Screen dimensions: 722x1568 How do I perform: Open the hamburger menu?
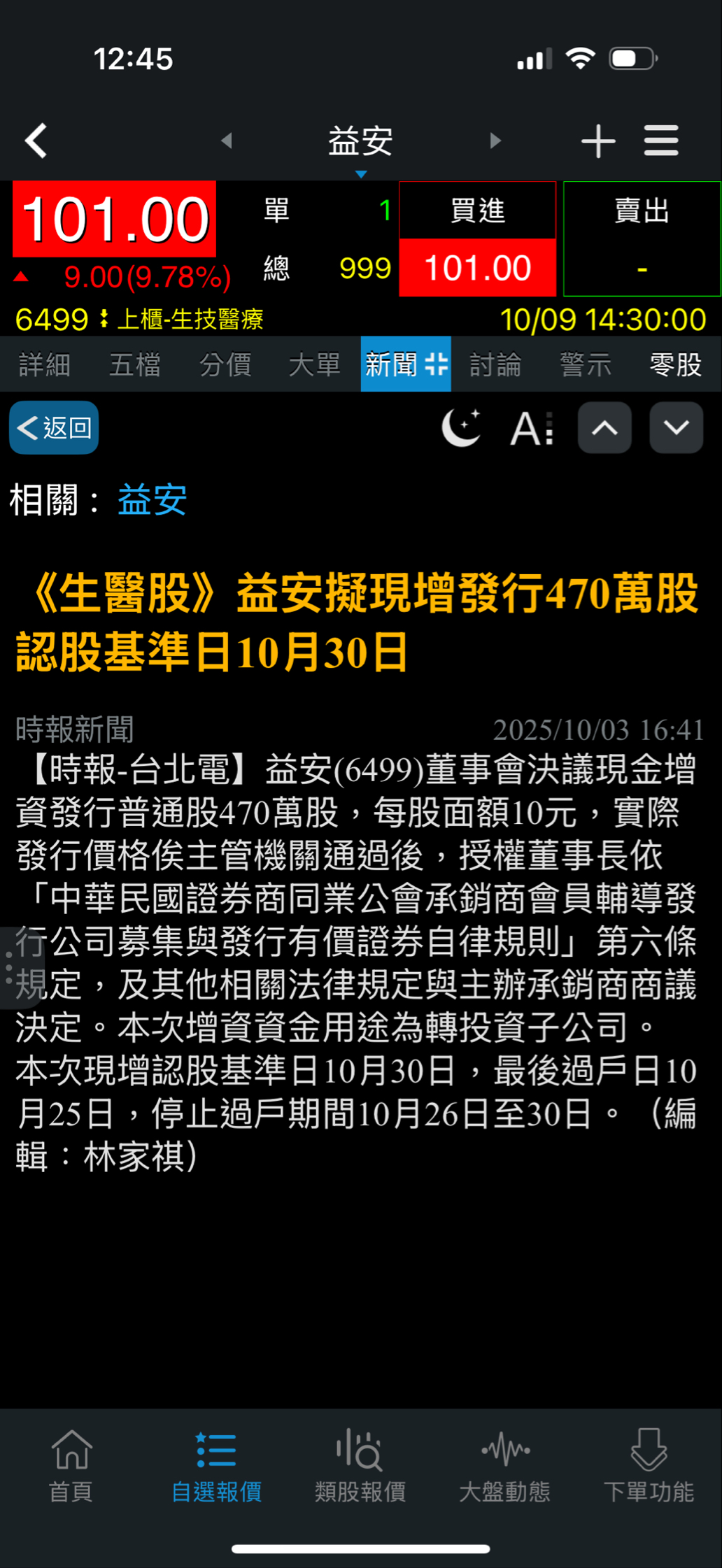[x=661, y=141]
